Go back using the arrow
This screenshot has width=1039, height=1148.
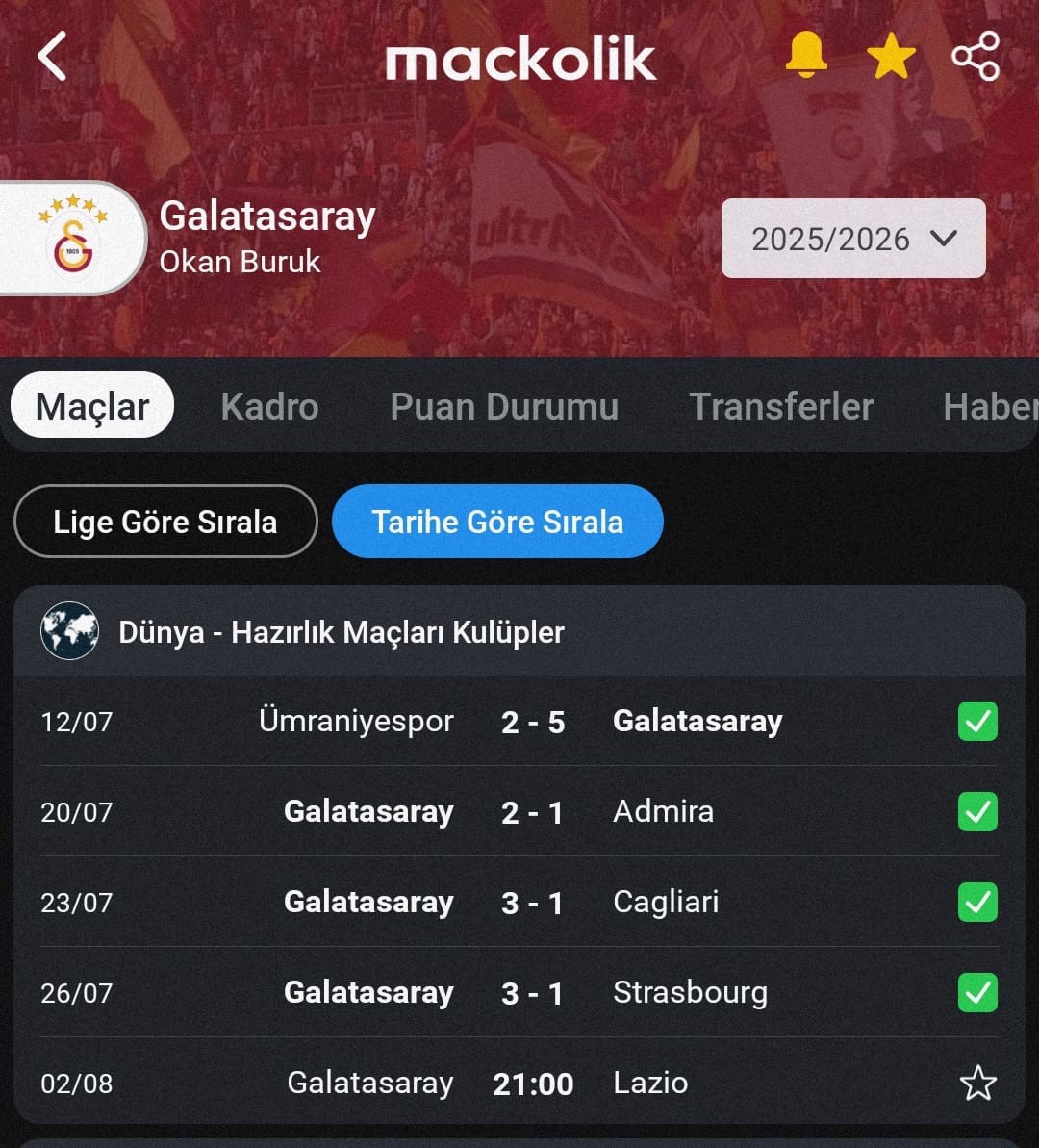click(x=52, y=56)
